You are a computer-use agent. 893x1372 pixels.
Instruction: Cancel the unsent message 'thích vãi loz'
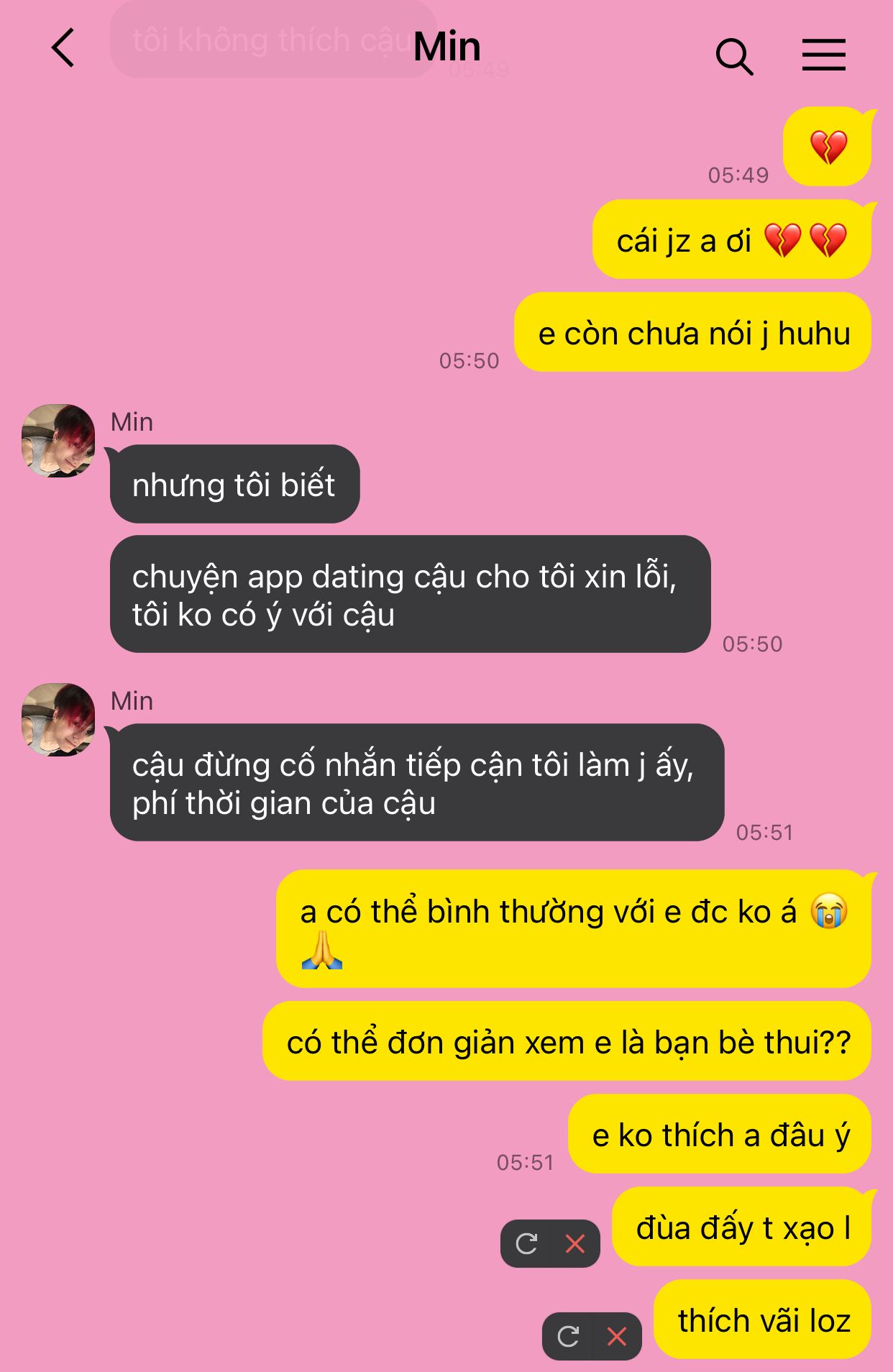point(617,1336)
